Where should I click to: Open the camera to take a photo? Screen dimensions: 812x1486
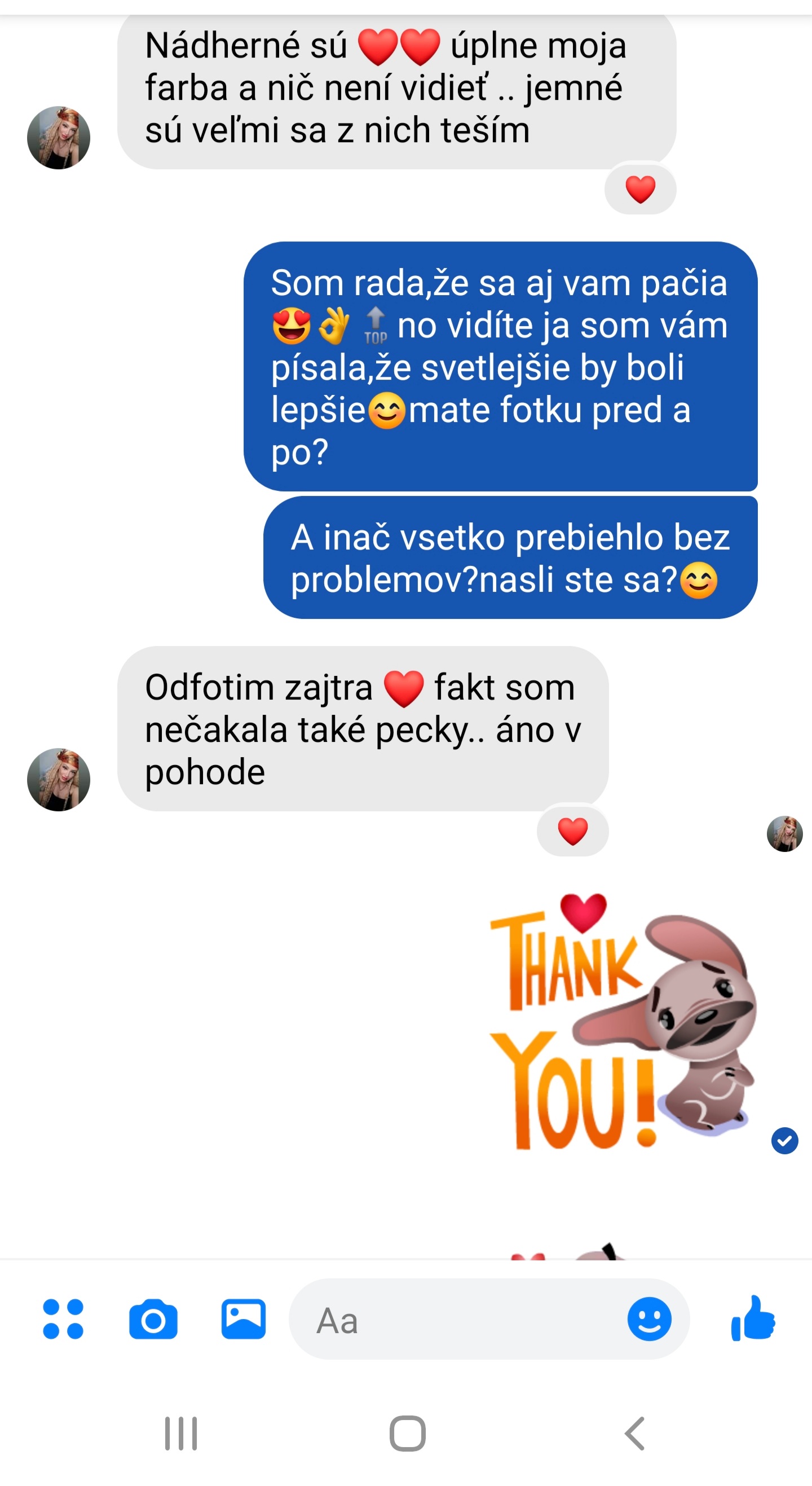coord(153,1318)
